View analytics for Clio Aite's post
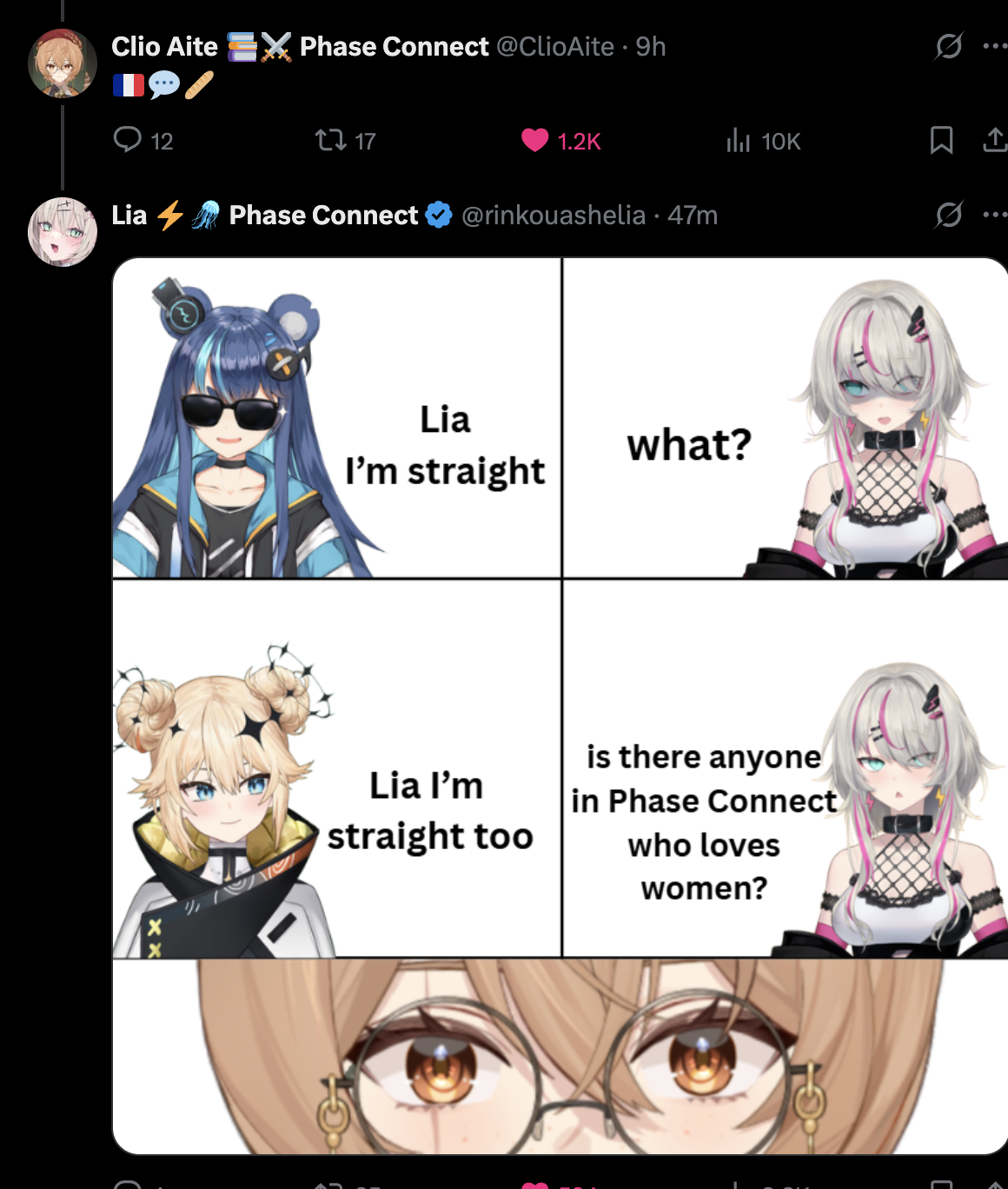The height and width of the screenshot is (1189, 1008). coord(738,140)
